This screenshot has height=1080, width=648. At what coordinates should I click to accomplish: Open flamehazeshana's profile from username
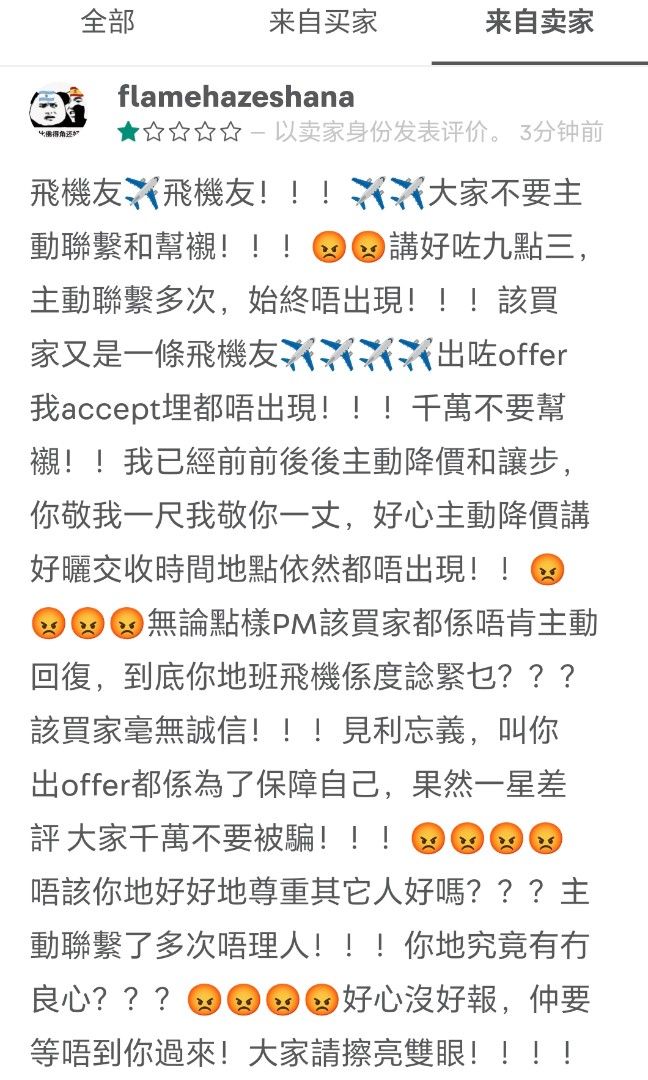tap(236, 97)
